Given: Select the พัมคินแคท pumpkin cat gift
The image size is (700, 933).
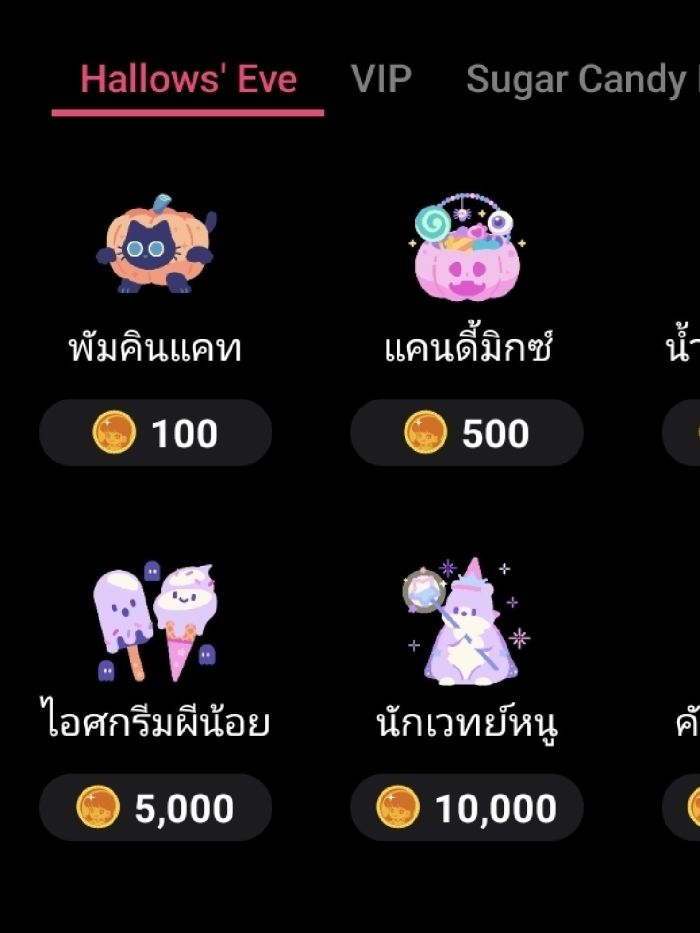Looking at the screenshot, I should [155, 246].
